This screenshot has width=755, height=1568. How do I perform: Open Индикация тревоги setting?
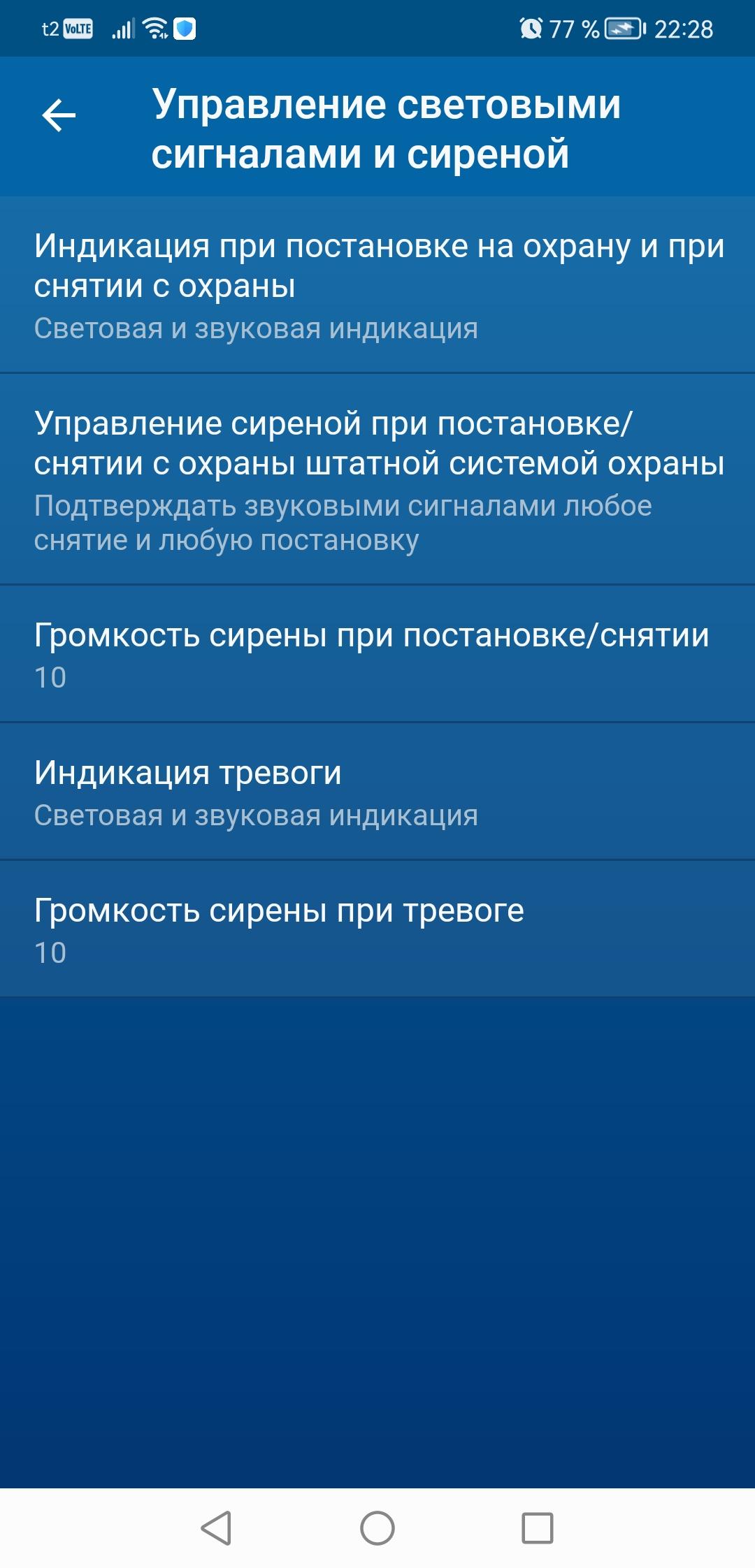377,792
